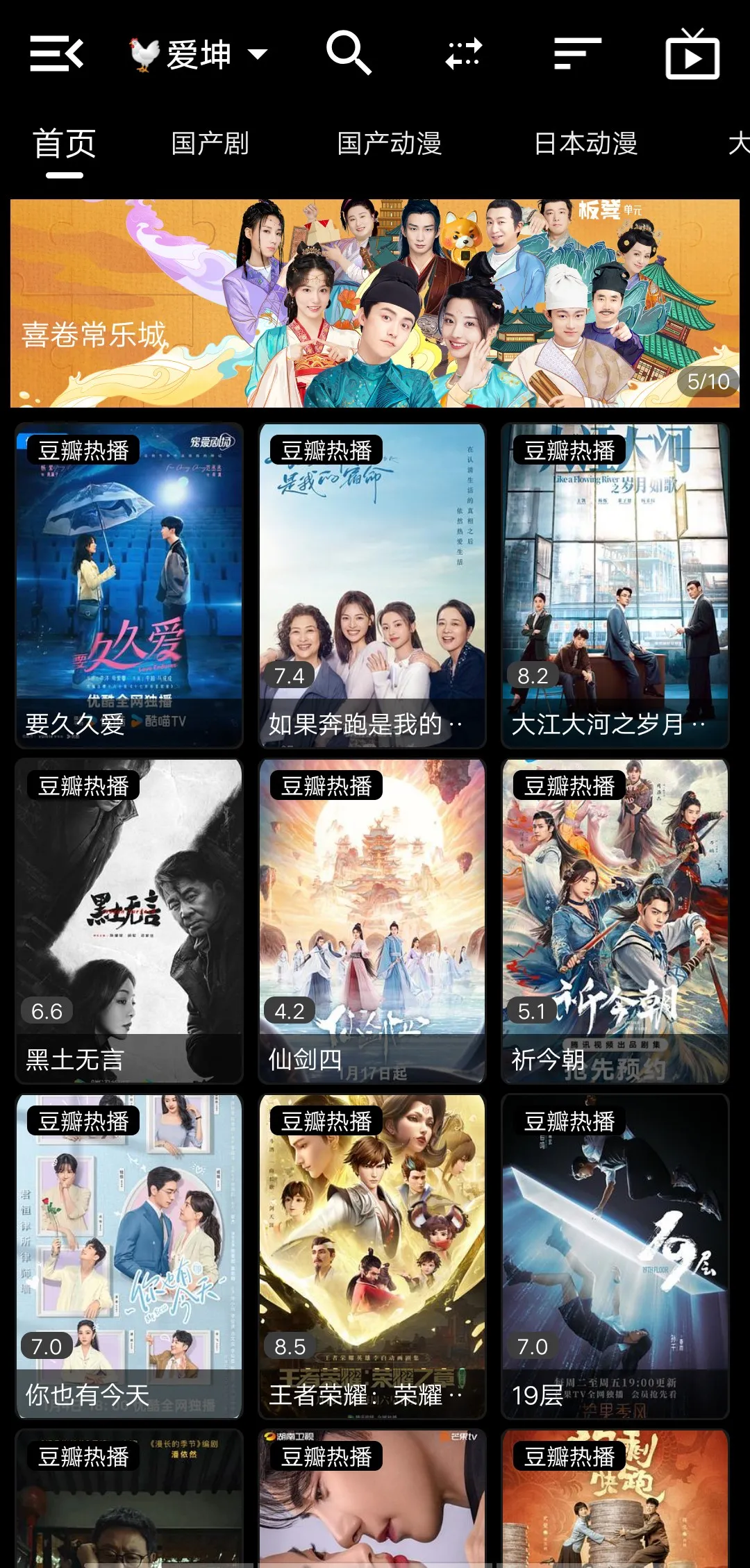Open the 19层 card

point(615,1256)
